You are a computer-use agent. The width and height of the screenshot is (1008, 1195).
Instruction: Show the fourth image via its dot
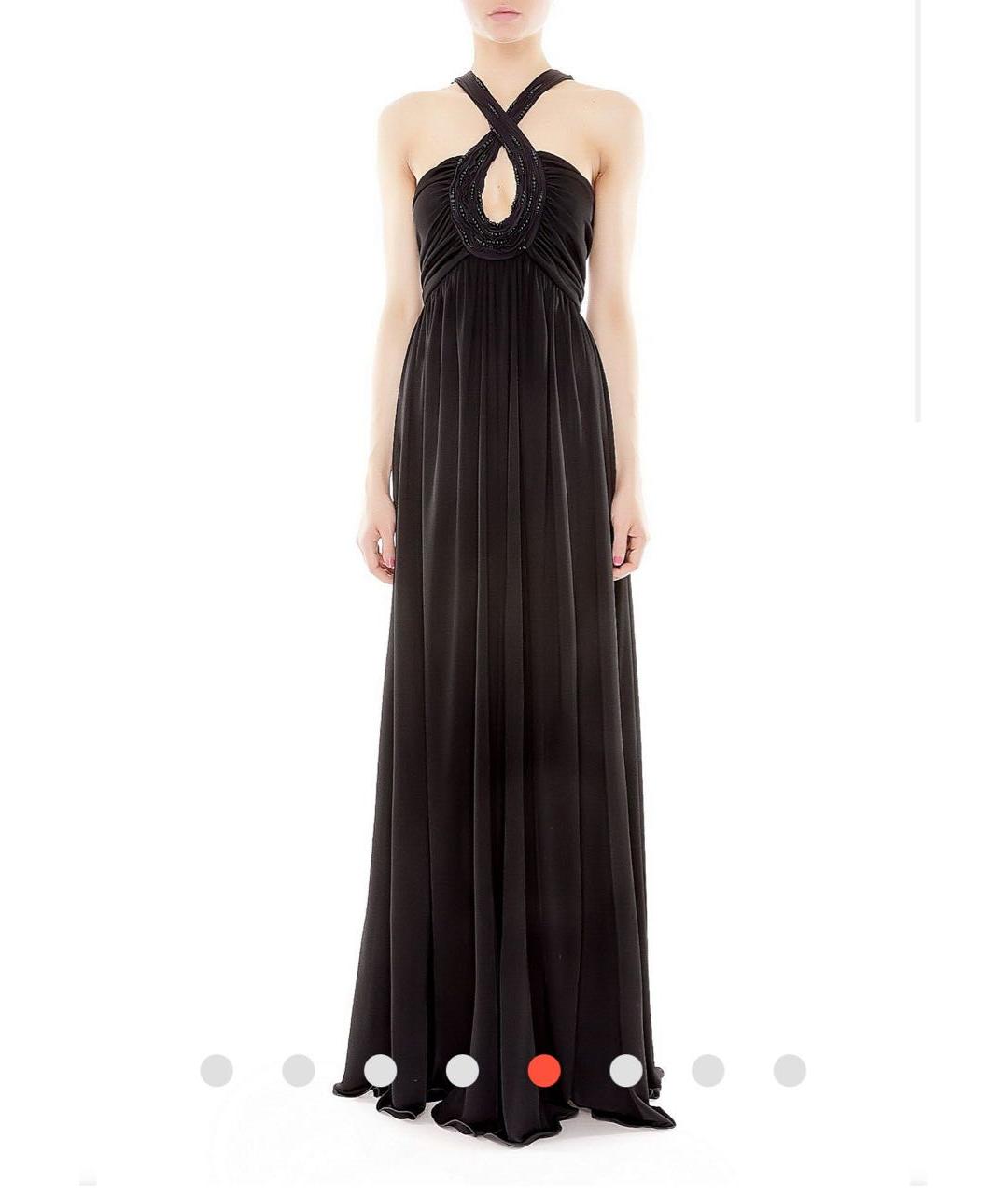click(462, 1070)
